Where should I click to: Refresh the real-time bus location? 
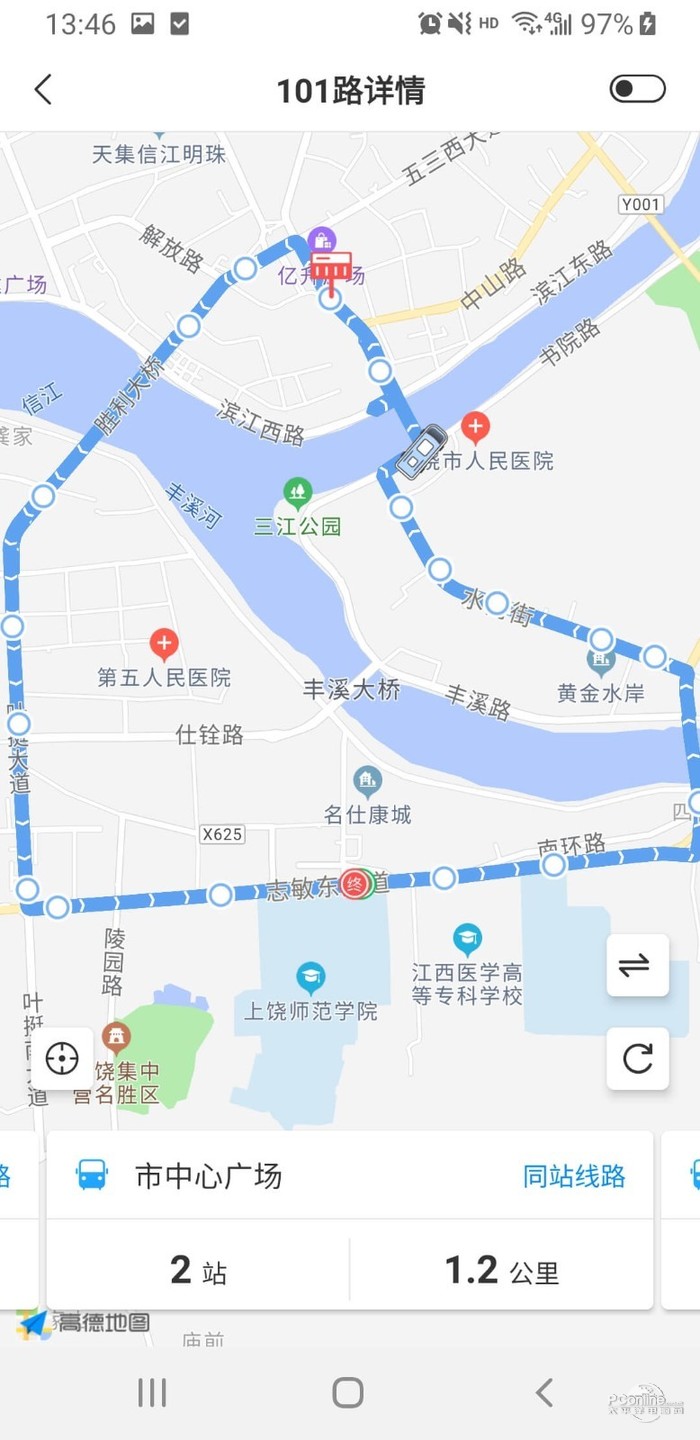pos(637,1058)
